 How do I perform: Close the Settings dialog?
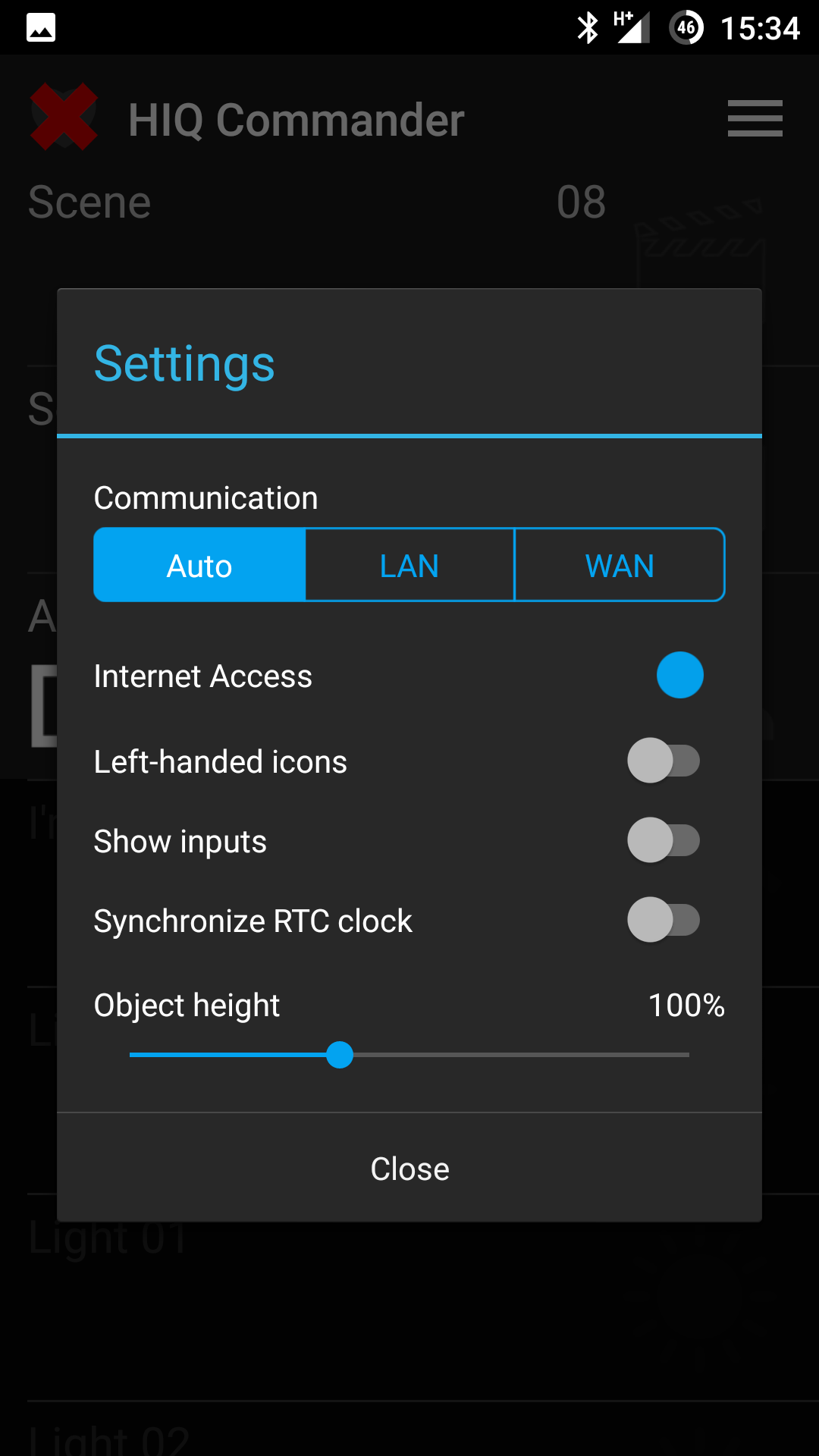[409, 1169]
